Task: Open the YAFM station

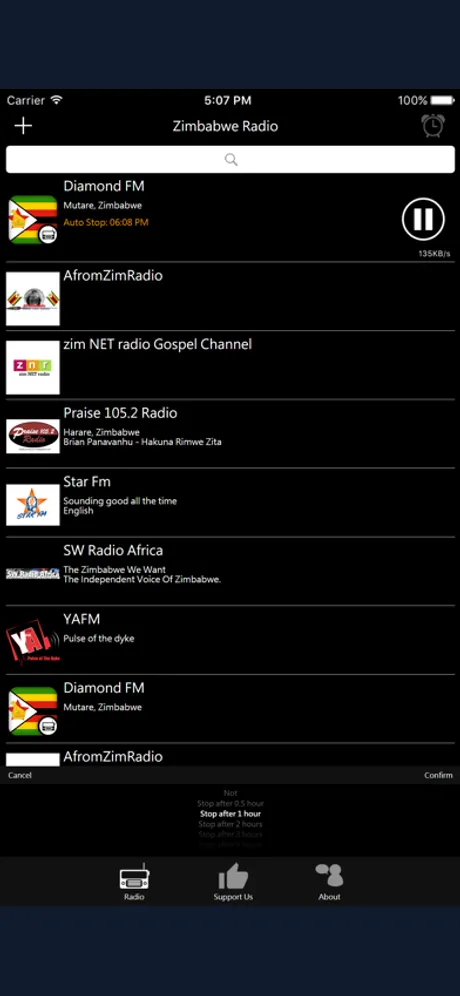Action: pyautogui.click(x=230, y=640)
